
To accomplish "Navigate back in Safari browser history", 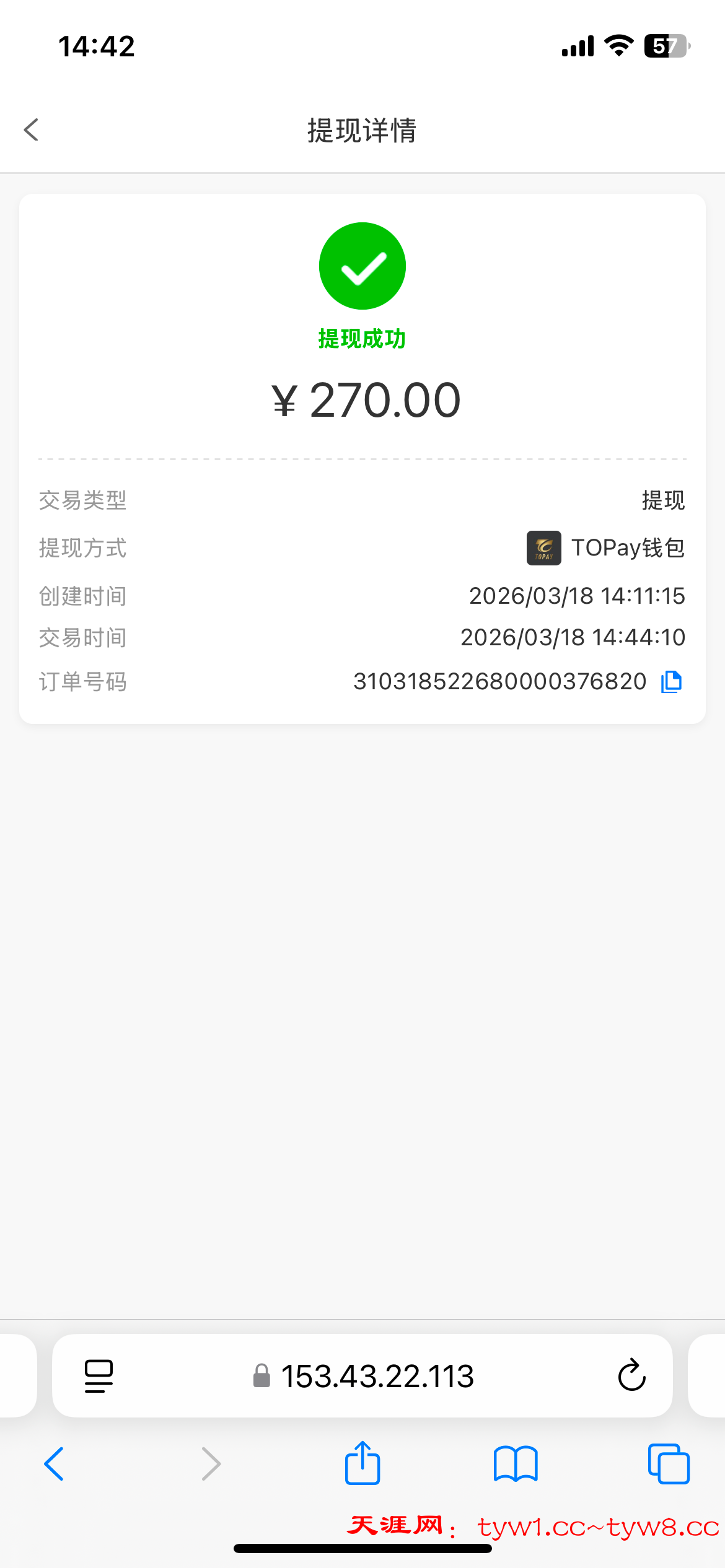I will click(x=54, y=1463).
